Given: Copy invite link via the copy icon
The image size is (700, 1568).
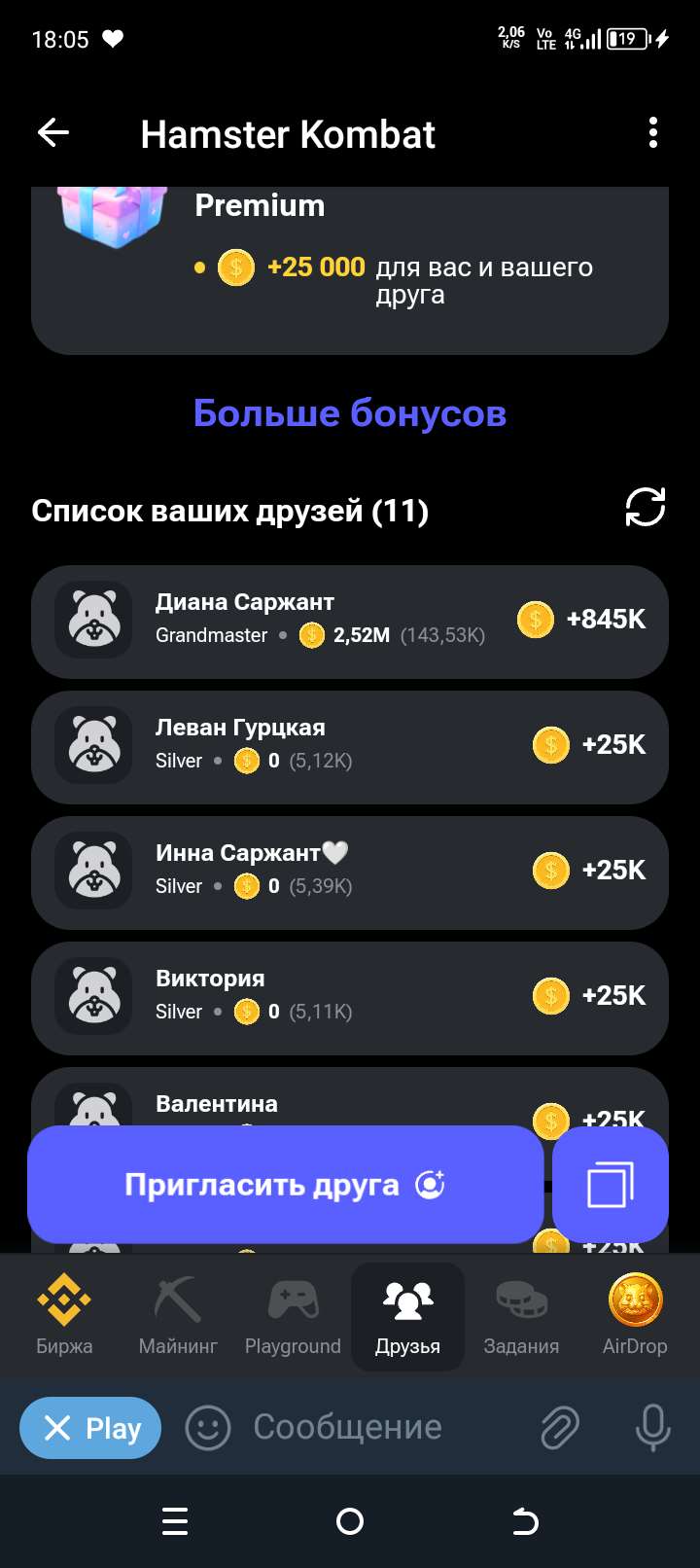Looking at the screenshot, I should point(610,1184).
